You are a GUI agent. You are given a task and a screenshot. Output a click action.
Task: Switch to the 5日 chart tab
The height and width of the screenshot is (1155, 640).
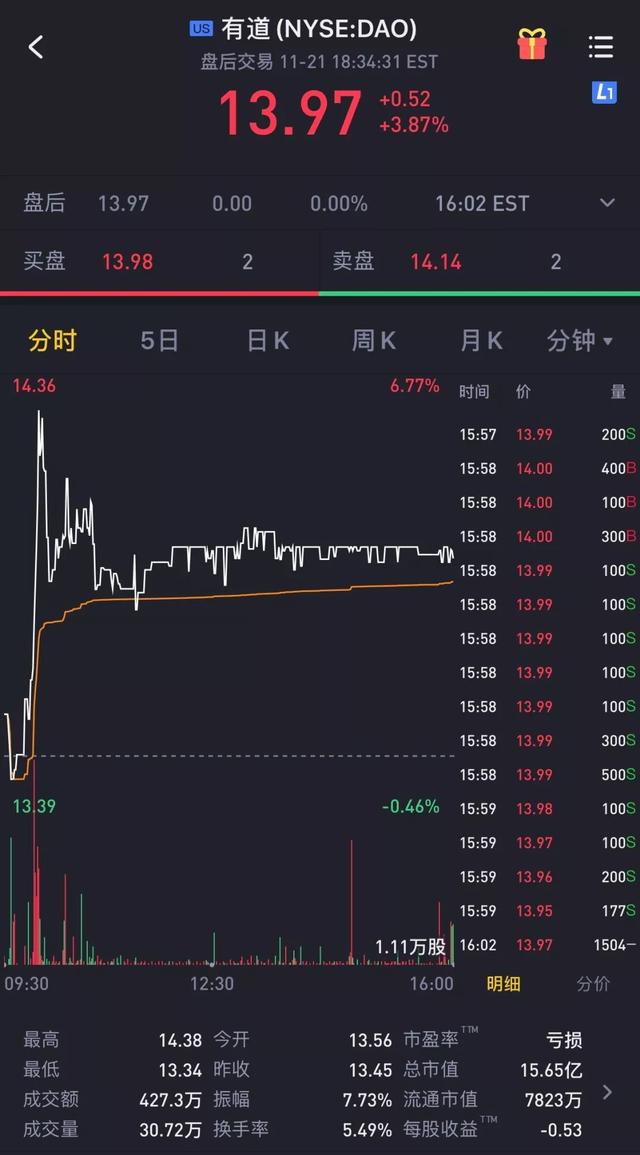coord(159,341)
